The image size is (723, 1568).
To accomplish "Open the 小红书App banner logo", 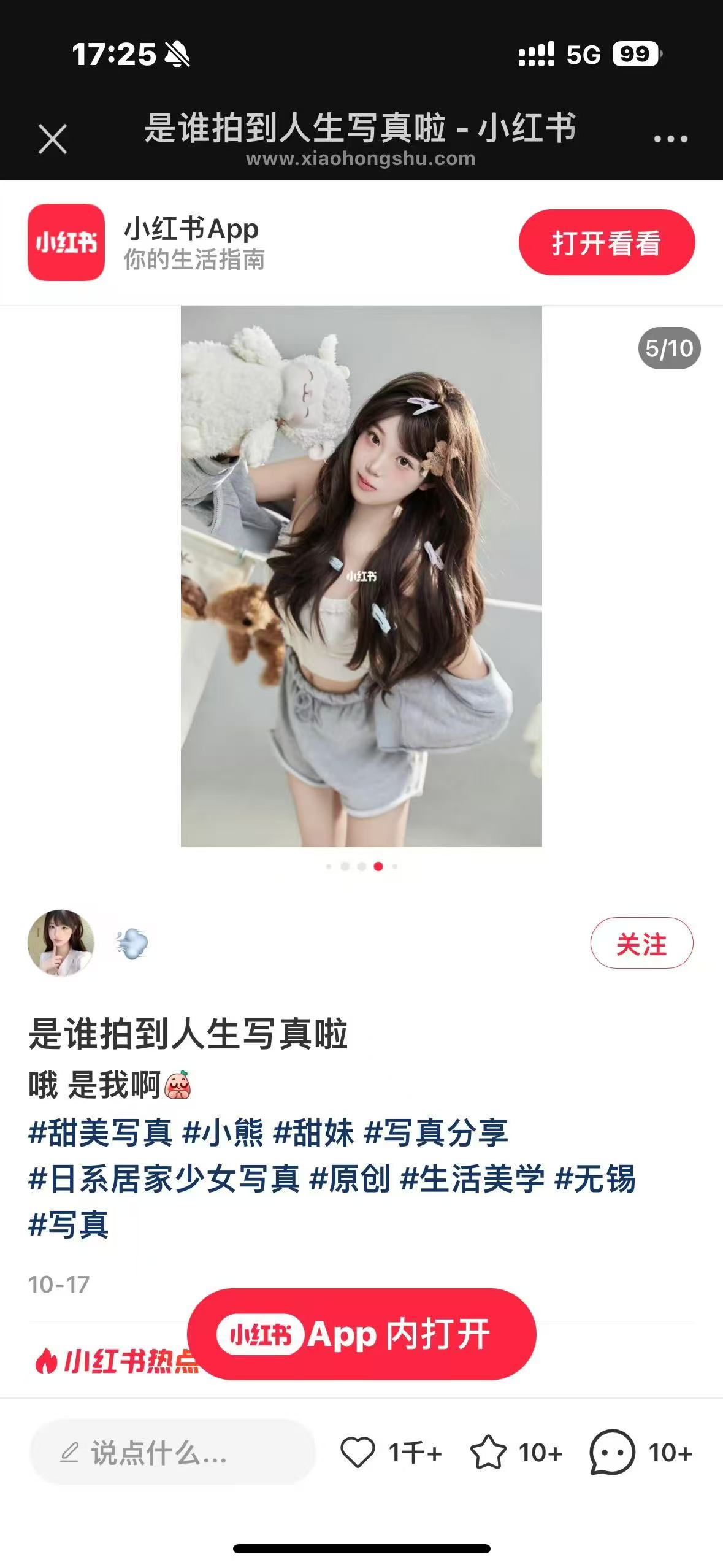I will click(66, 242).
